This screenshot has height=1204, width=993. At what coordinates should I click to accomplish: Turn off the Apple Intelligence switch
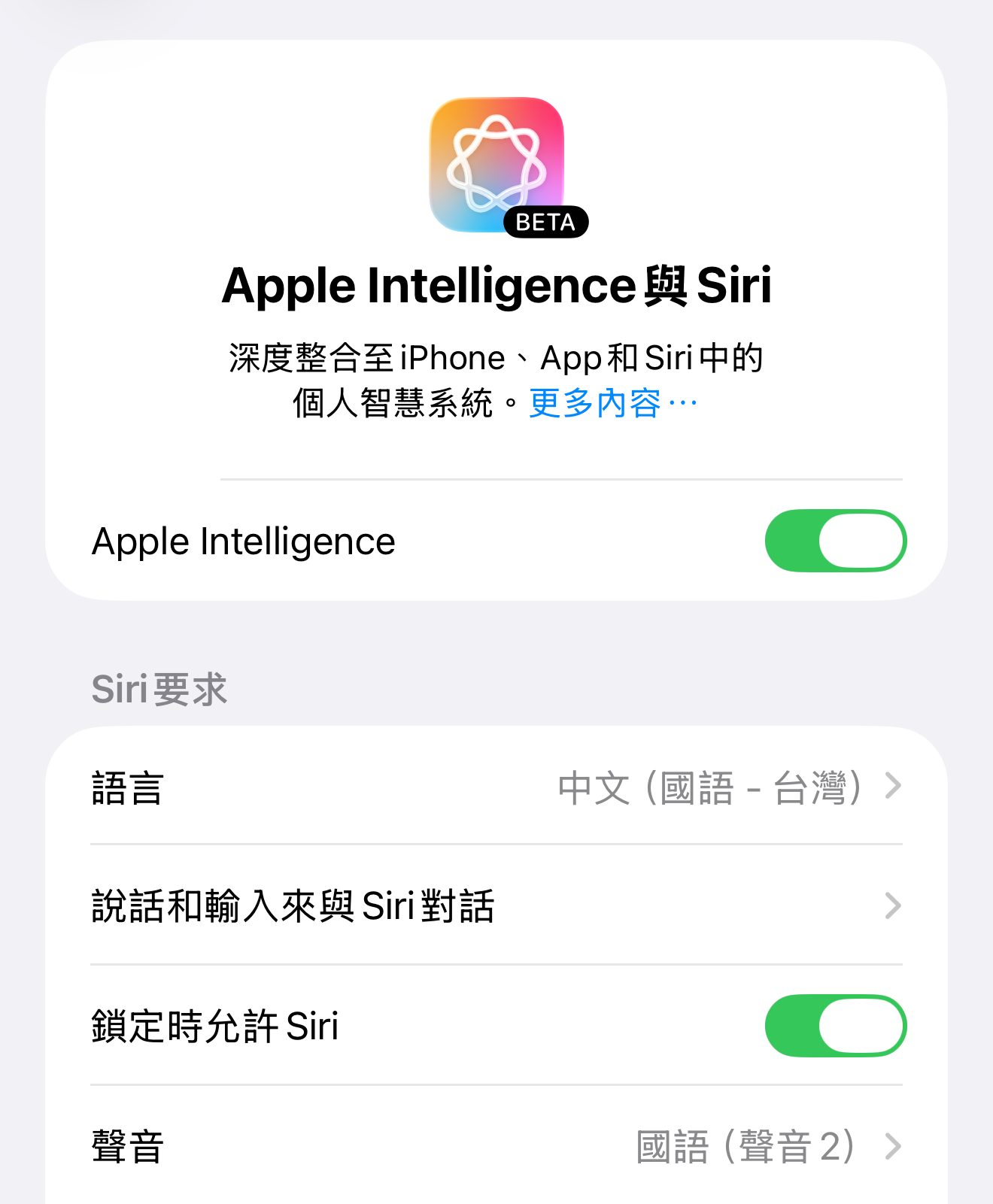pyautogui.click(x=835, y=541)
